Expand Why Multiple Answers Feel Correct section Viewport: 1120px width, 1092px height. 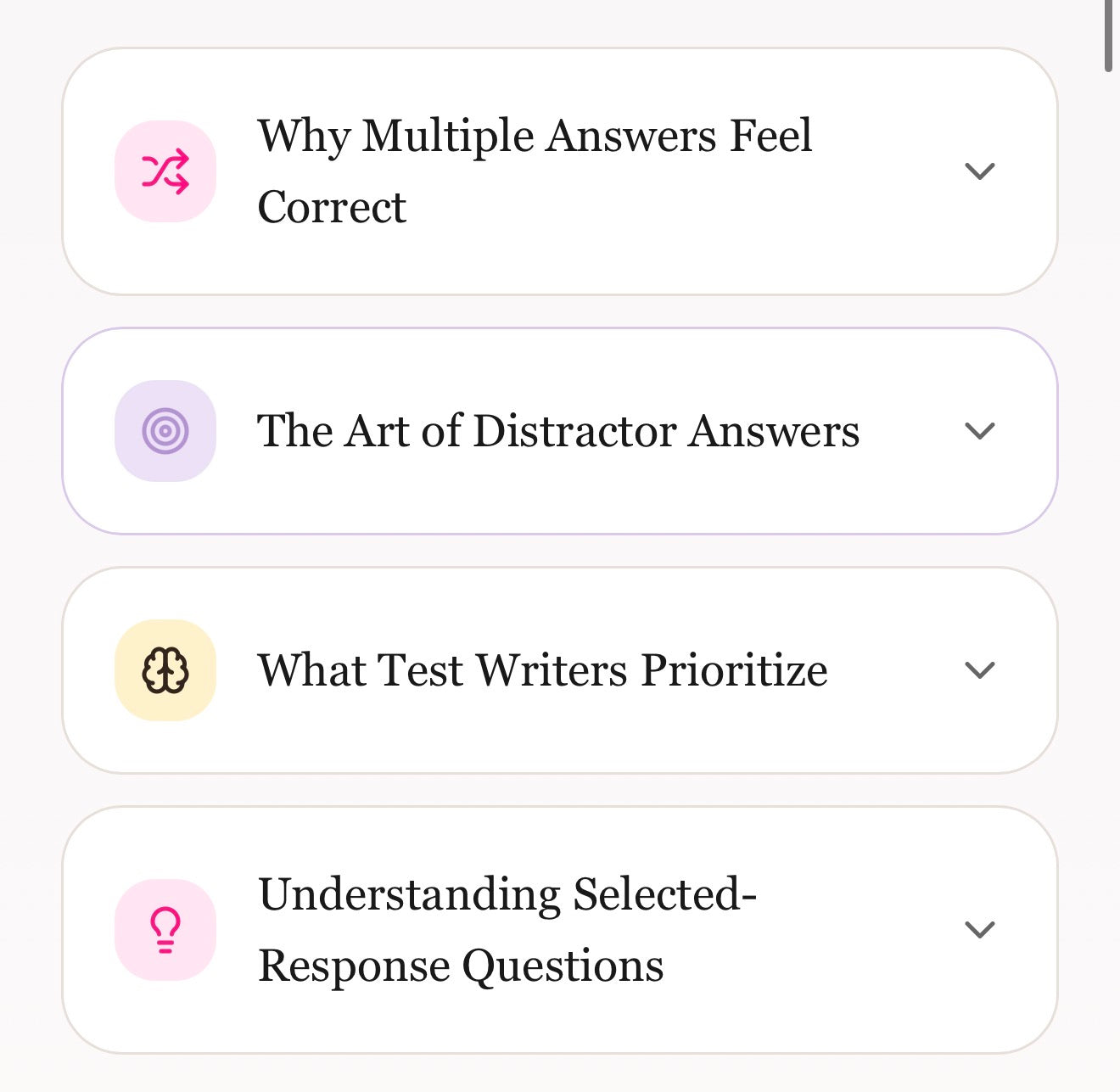point(979,171)
